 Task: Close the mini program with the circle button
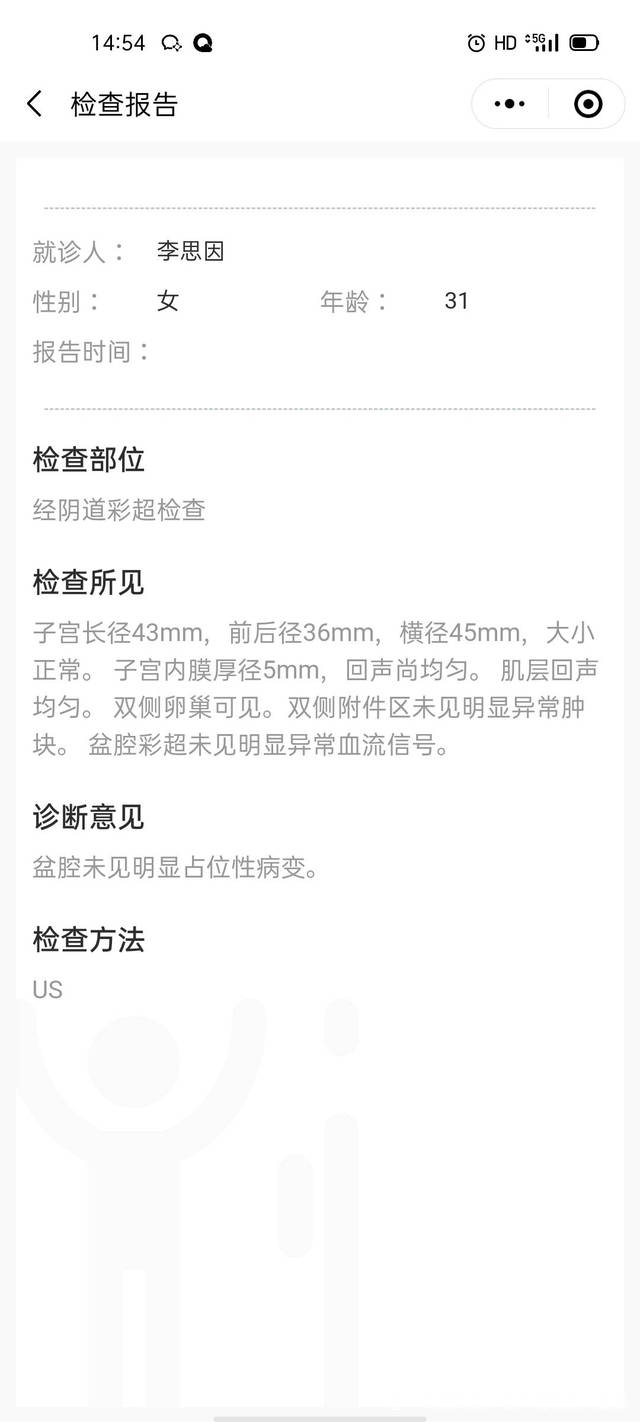[x=588, y=104]
